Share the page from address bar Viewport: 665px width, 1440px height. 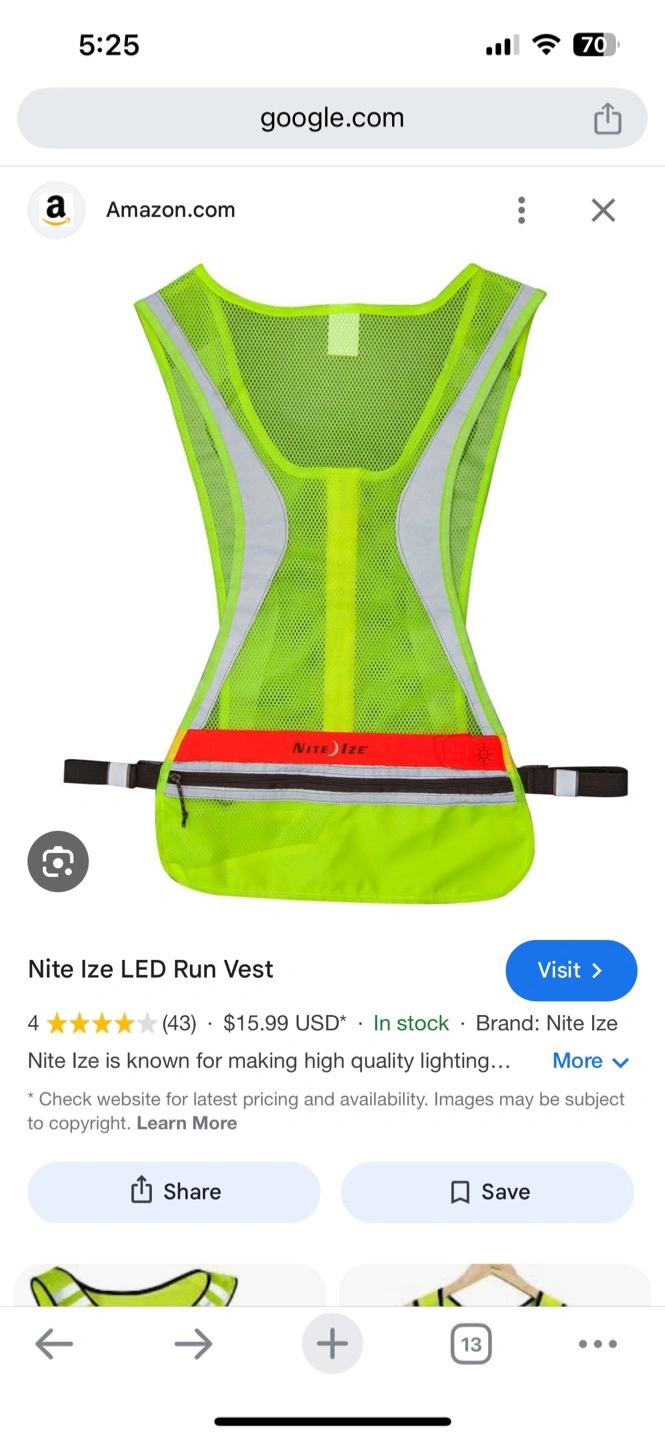607,119
